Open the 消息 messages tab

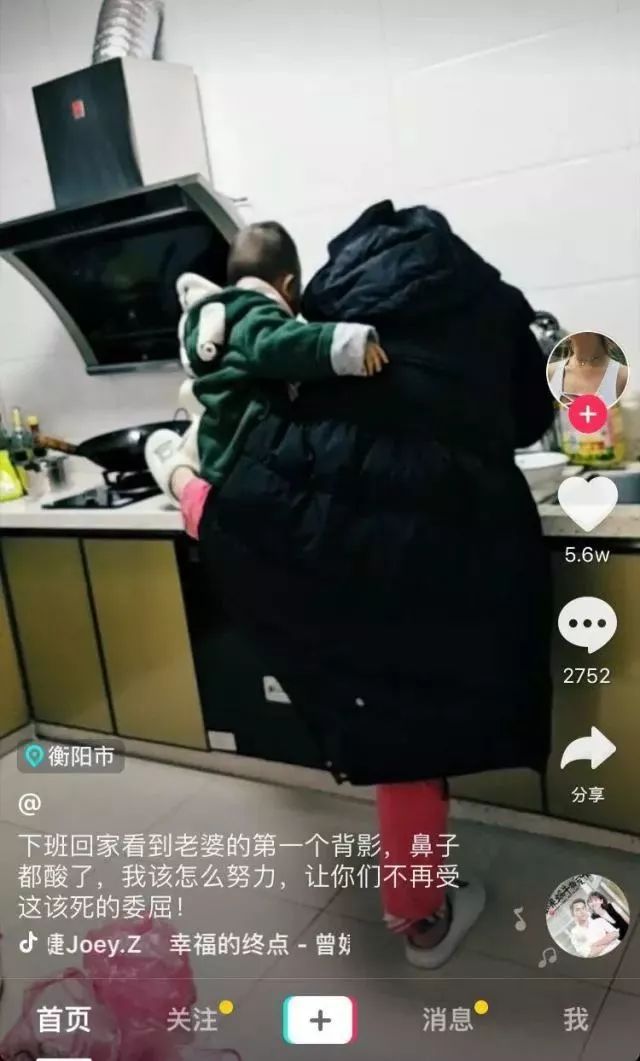click(447, 1019)
